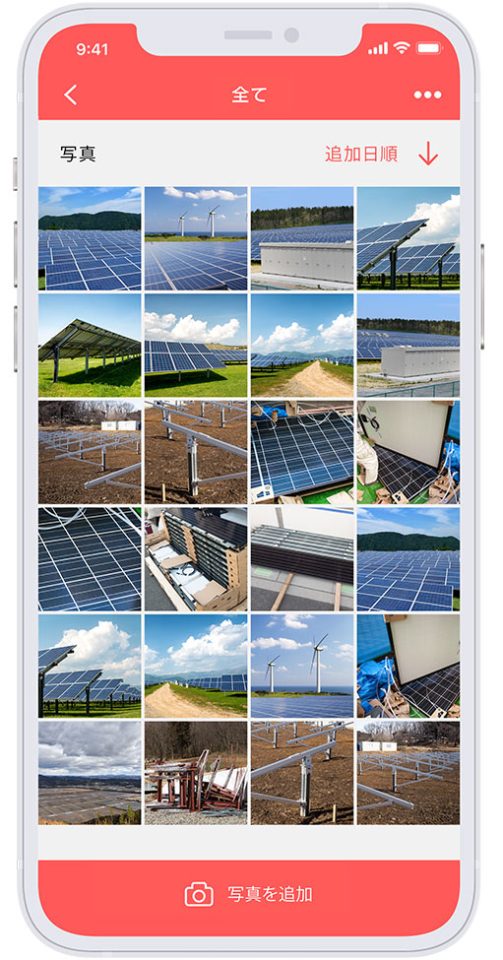Open close-up panel photo with white cables
The image size is (503, 960).
pos(89,559)
